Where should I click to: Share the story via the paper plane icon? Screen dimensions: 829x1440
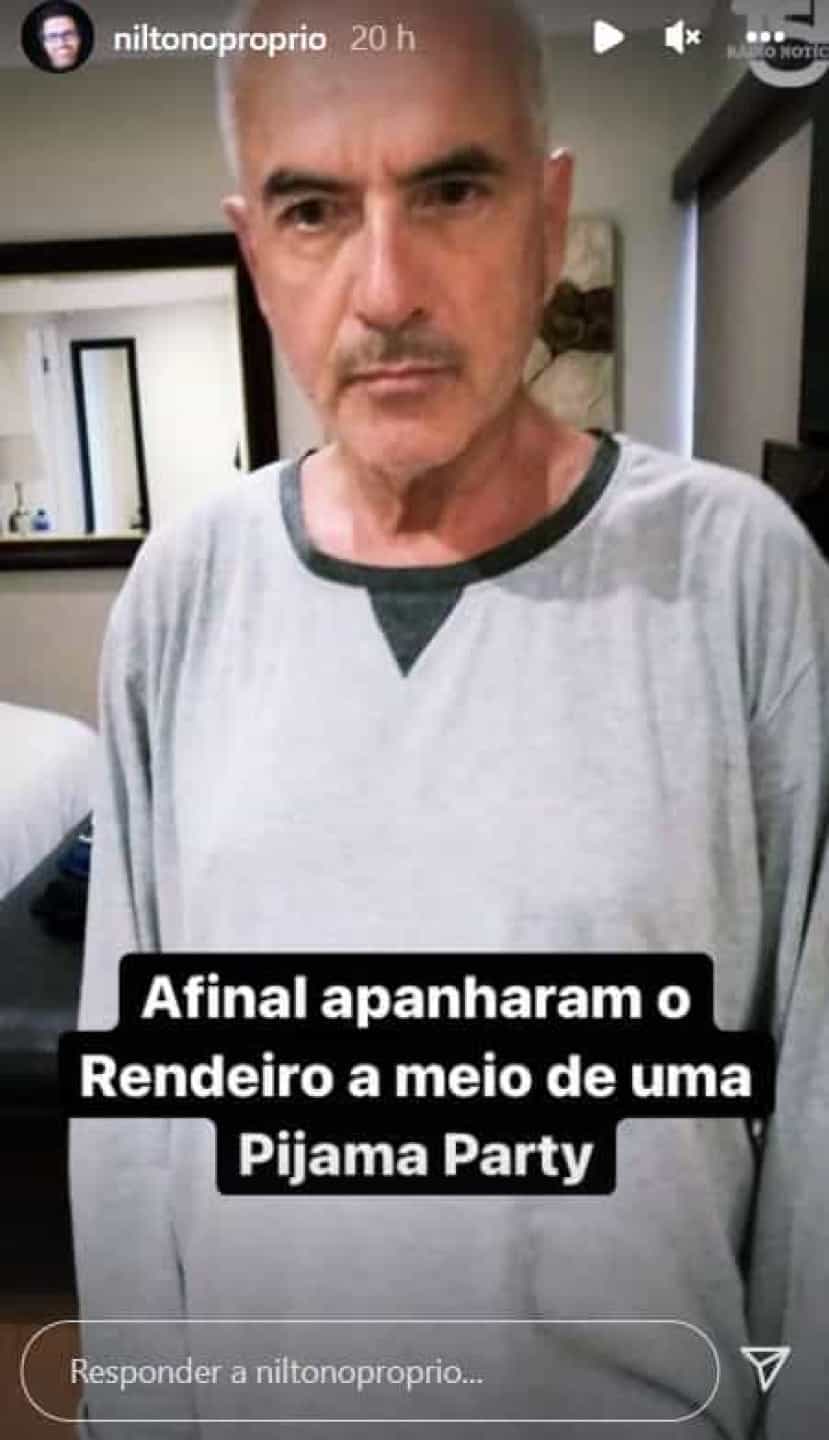coord(765,1369)
